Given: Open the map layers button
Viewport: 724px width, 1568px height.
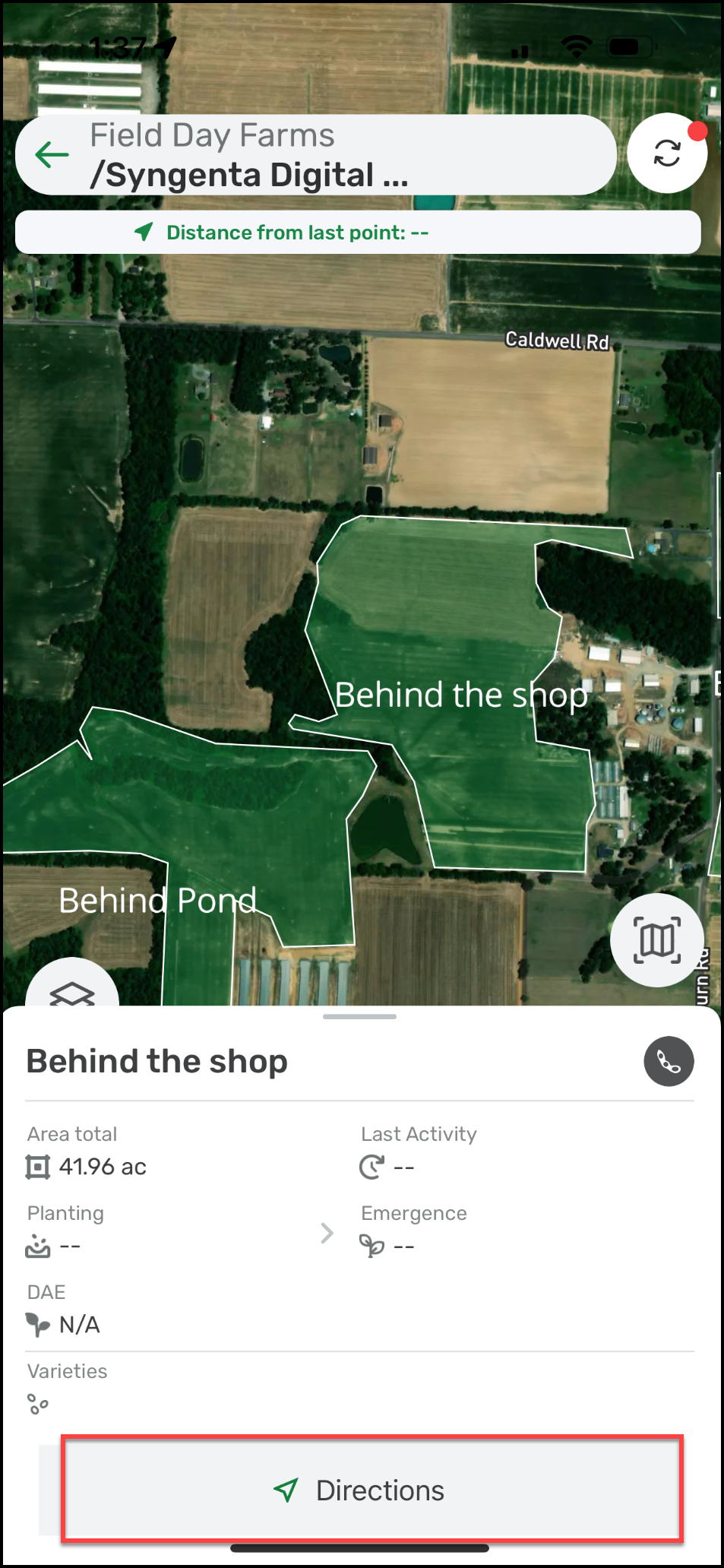Looking at the screenshot, I should [x=72, y=991].
